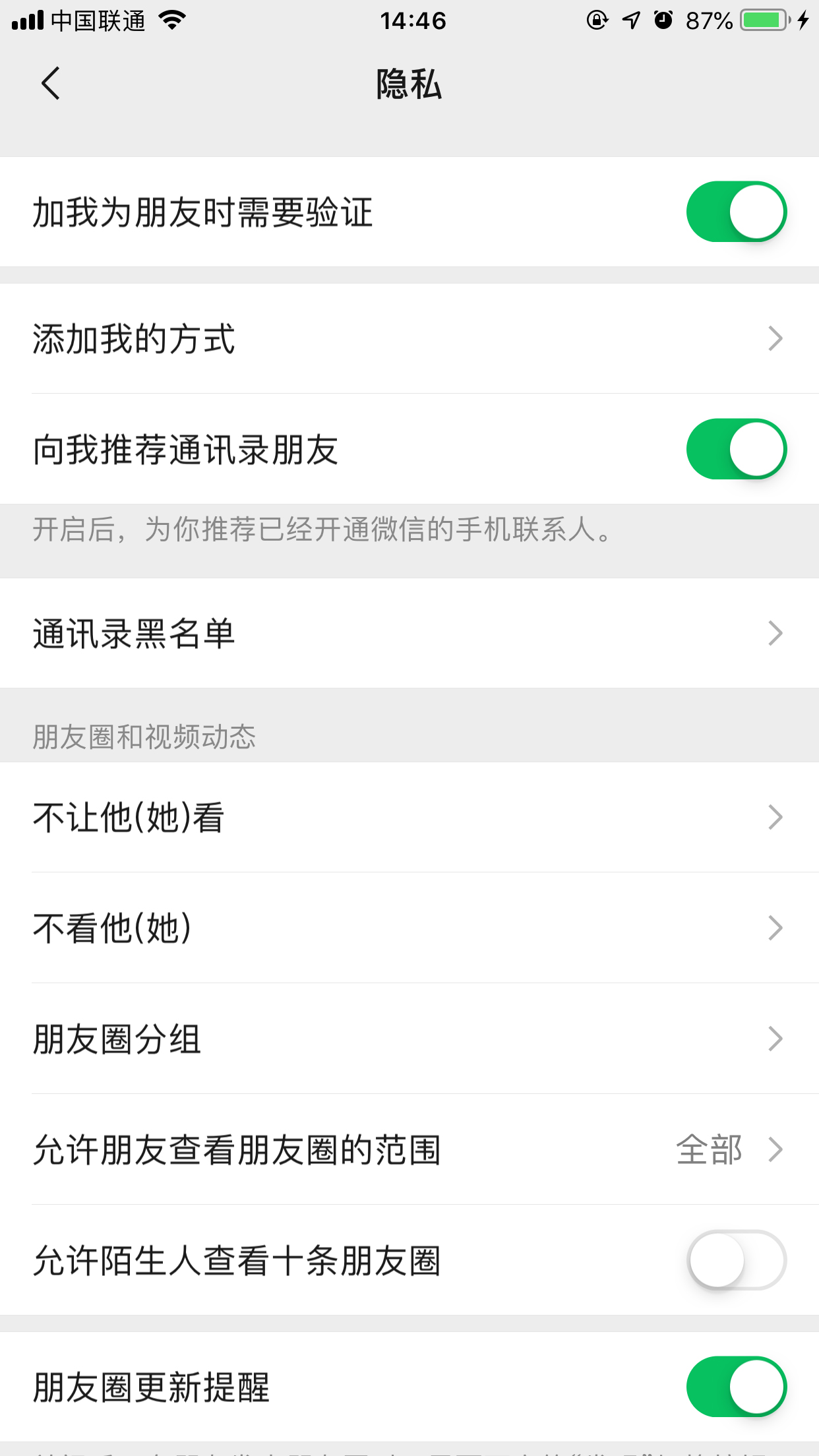
Task: Tap the battery indicator showing 87%
Action: [x=763, y=20]
